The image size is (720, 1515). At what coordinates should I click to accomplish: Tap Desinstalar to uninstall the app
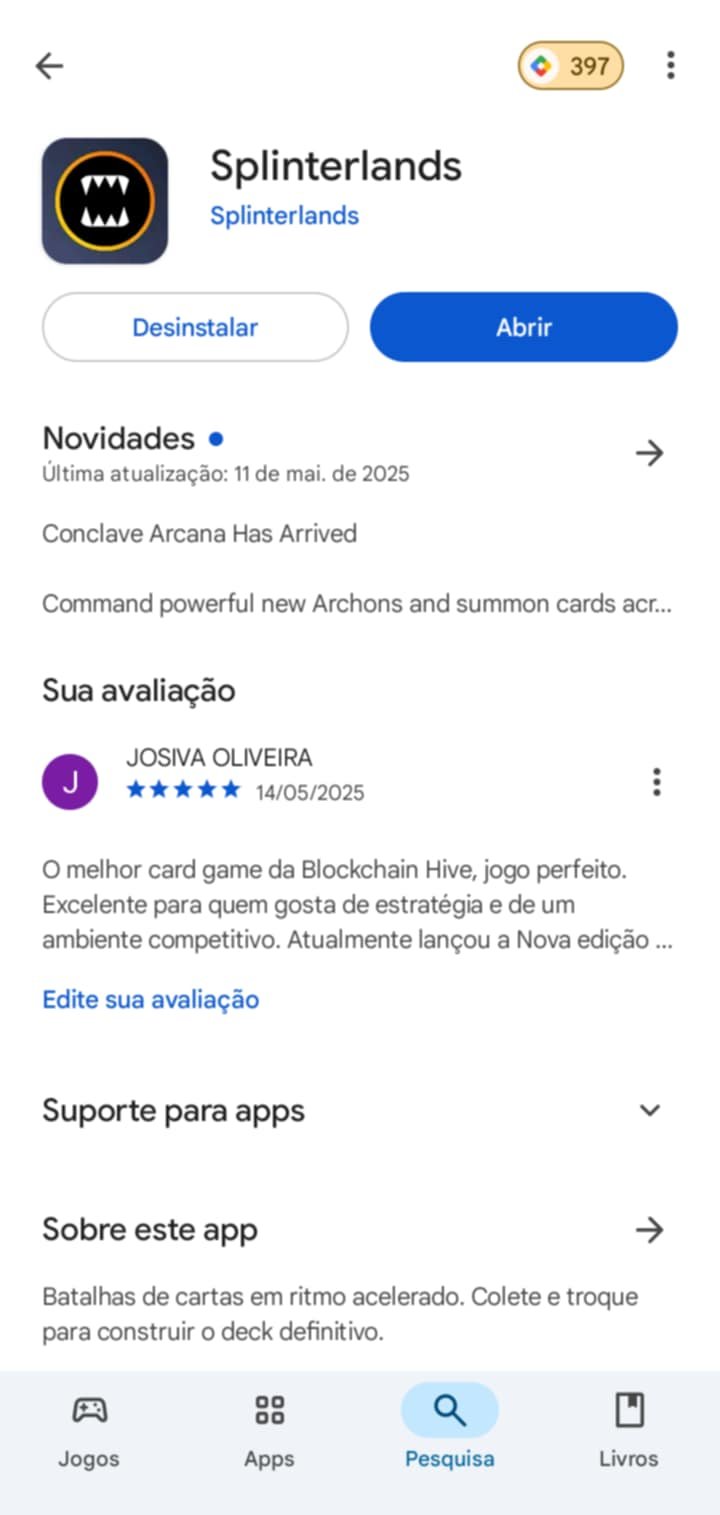tap(195, 327)
